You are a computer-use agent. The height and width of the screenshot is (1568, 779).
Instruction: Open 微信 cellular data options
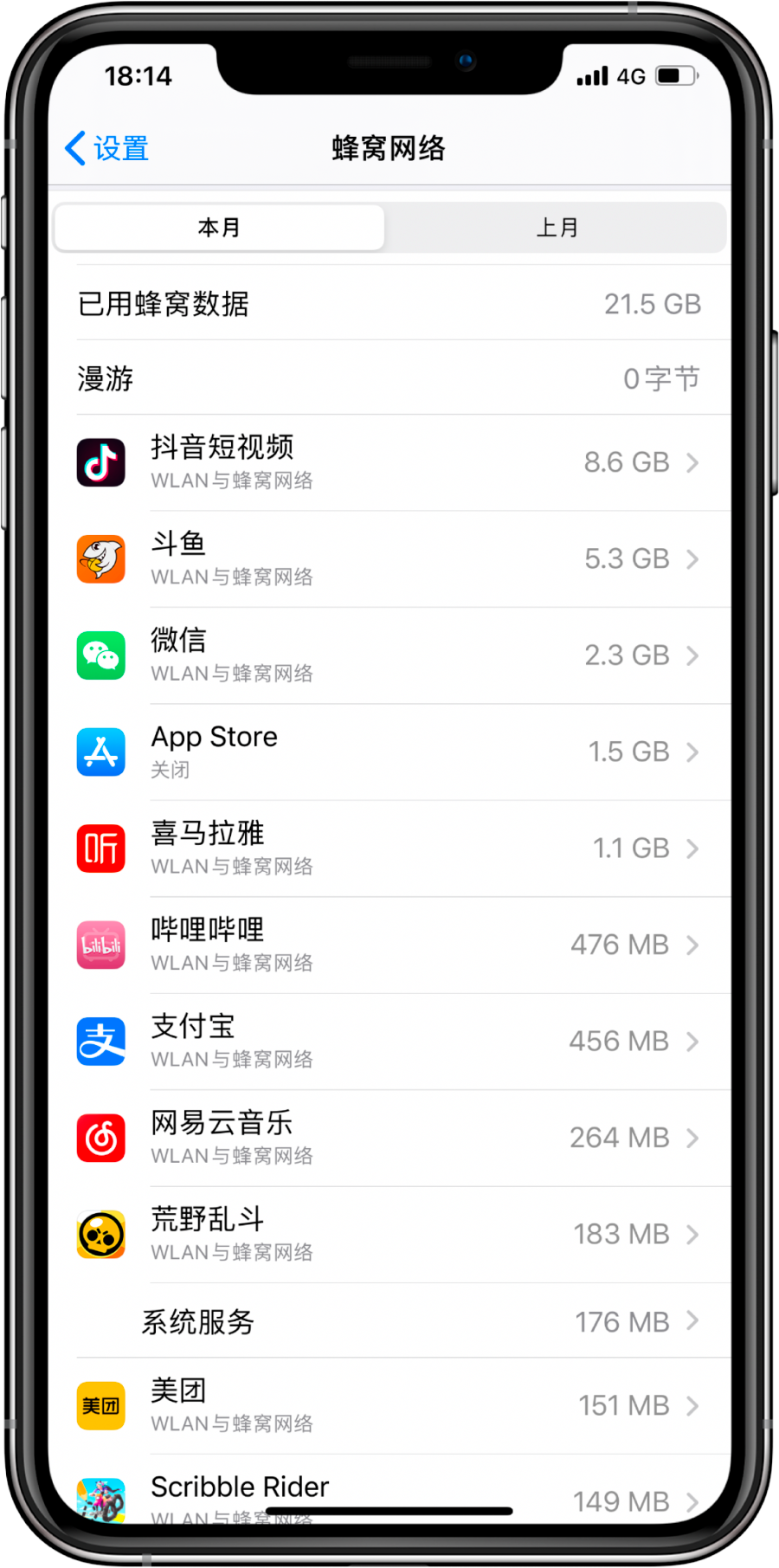point(389,655)
